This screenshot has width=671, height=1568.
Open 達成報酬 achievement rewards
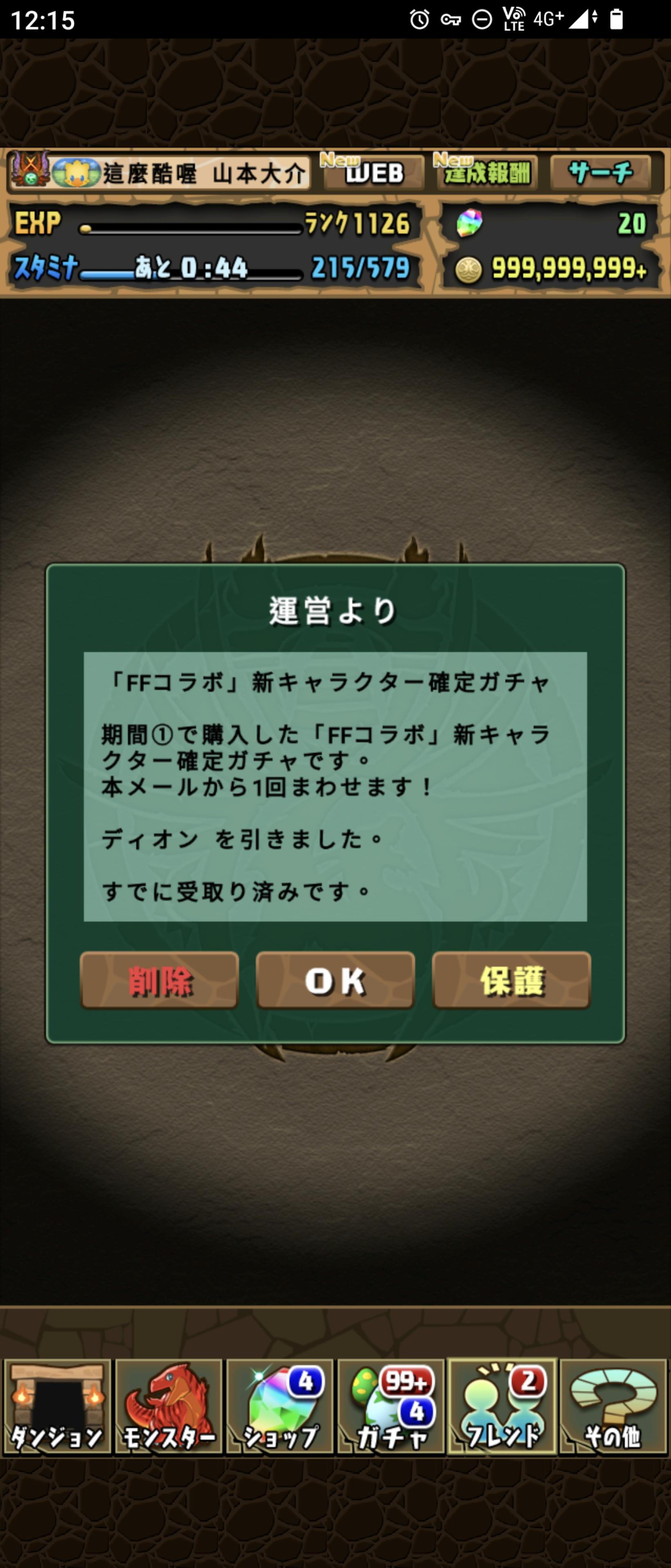pyautogui.click(x=487, y=174)
